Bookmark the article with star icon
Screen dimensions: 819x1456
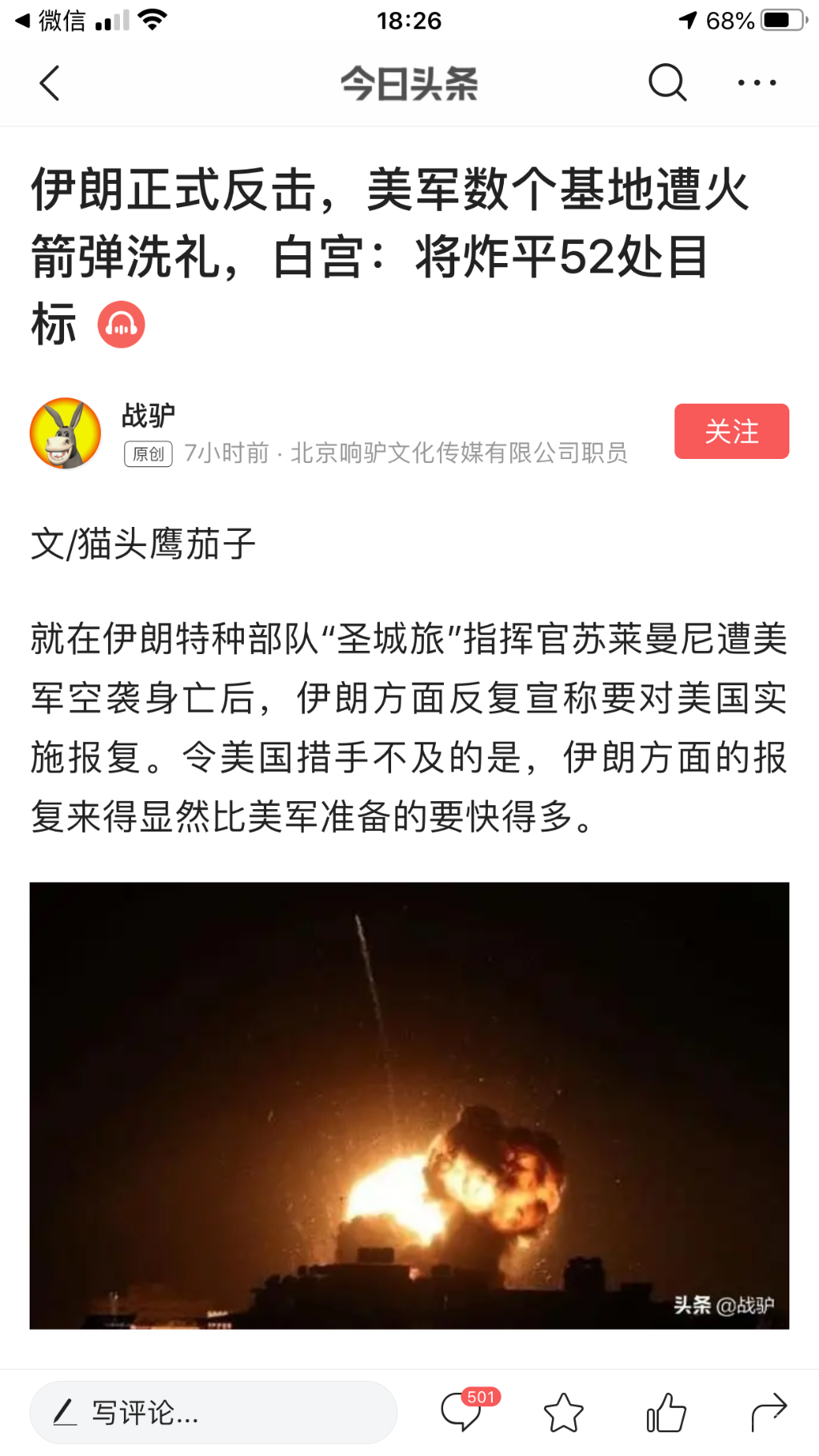[x=564, y=1413]
